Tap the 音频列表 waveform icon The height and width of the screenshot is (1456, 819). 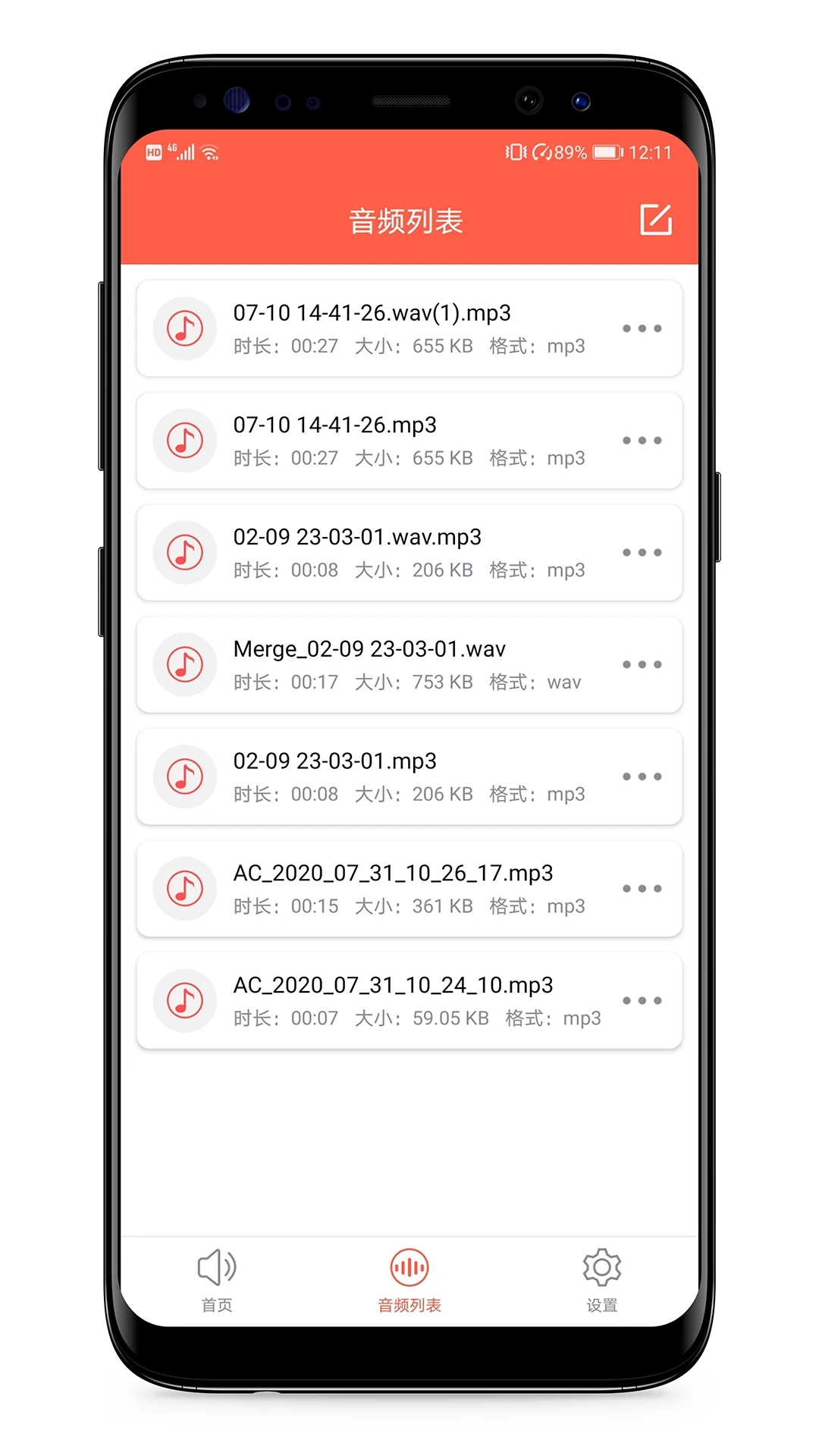point(409,1266)
